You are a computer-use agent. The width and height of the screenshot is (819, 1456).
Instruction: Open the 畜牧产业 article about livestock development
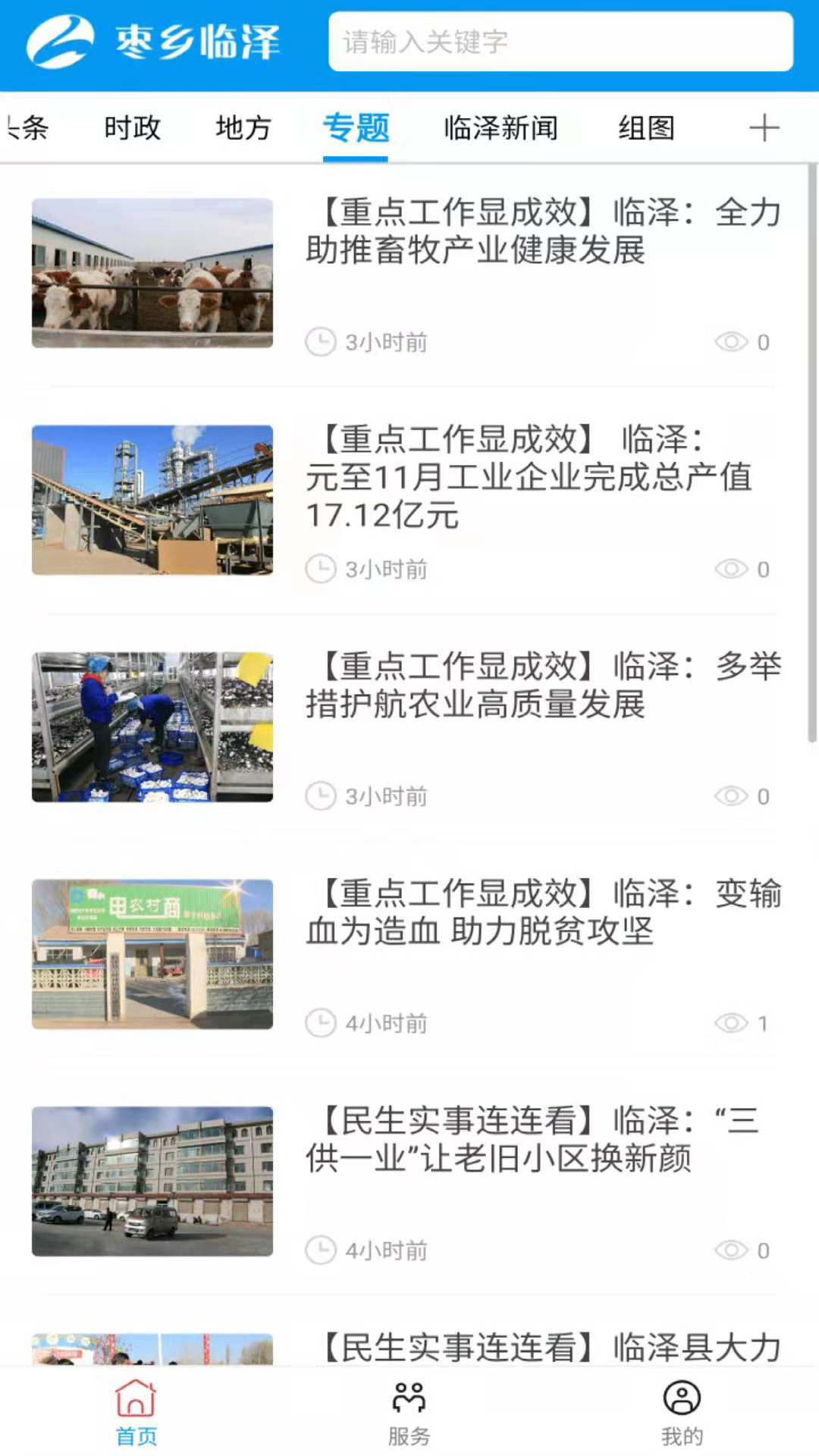pyautogui.click(x=542, y=235)
